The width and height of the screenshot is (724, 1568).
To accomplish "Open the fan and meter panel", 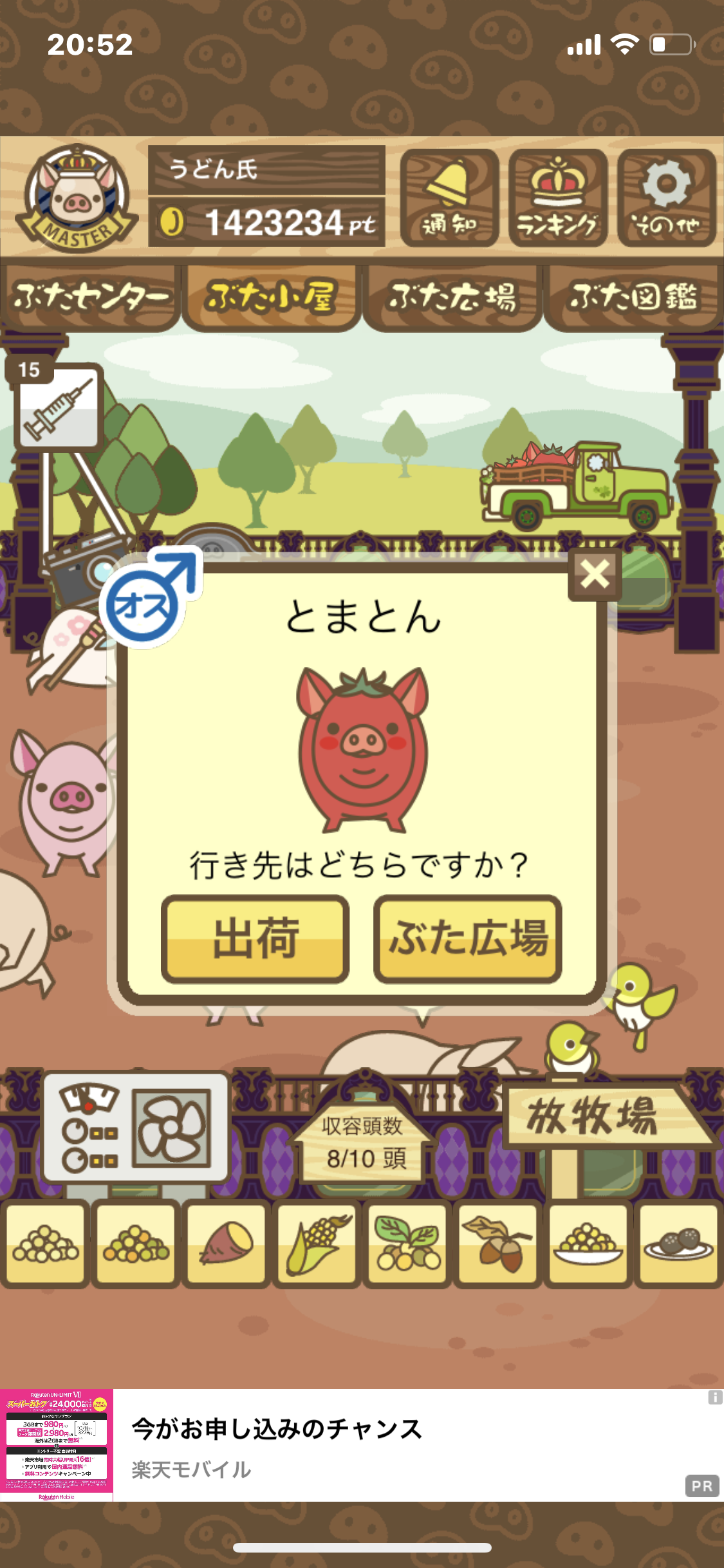I will (136, 1127).
